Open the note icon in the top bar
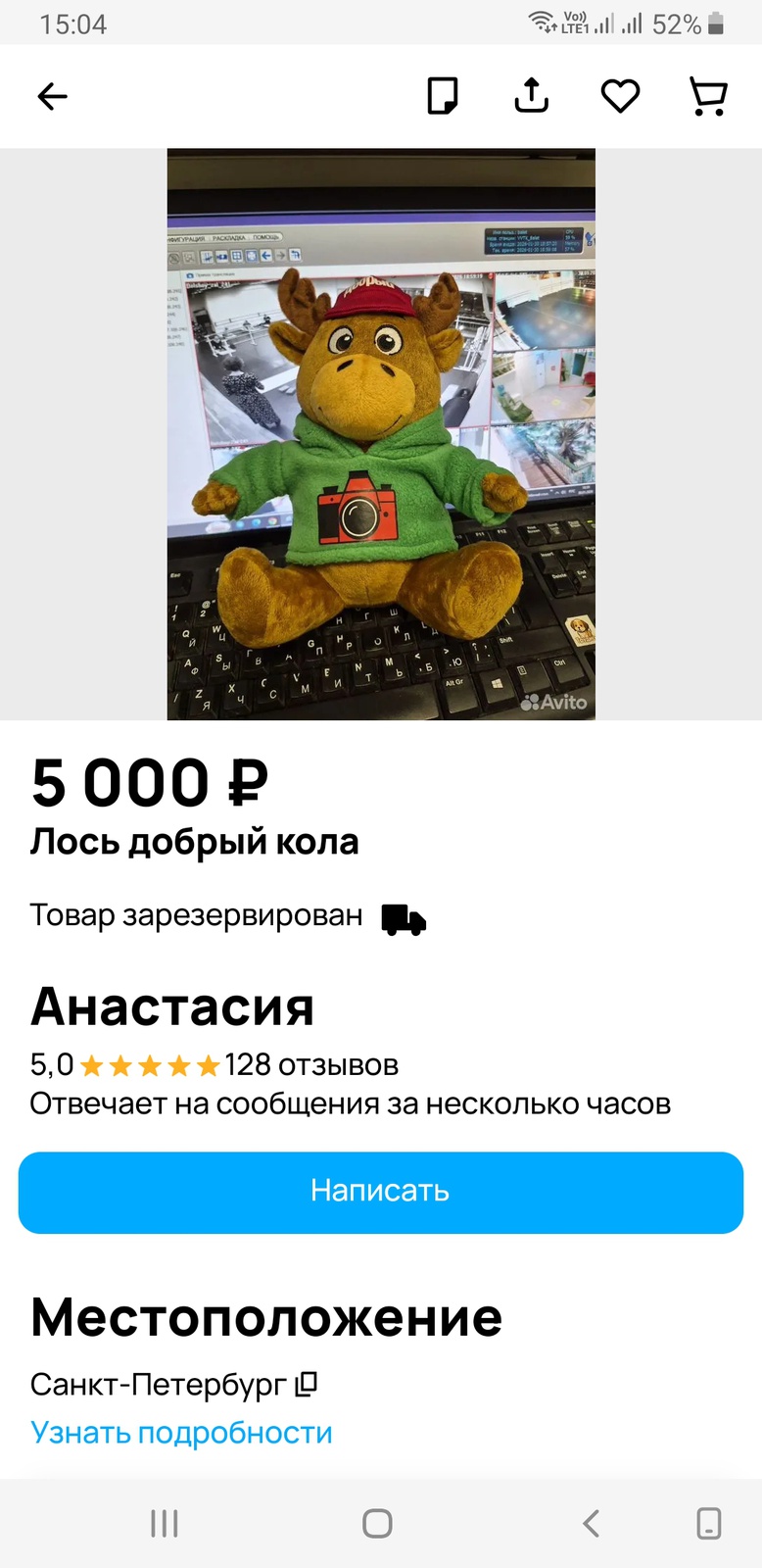 pos(443,96)
